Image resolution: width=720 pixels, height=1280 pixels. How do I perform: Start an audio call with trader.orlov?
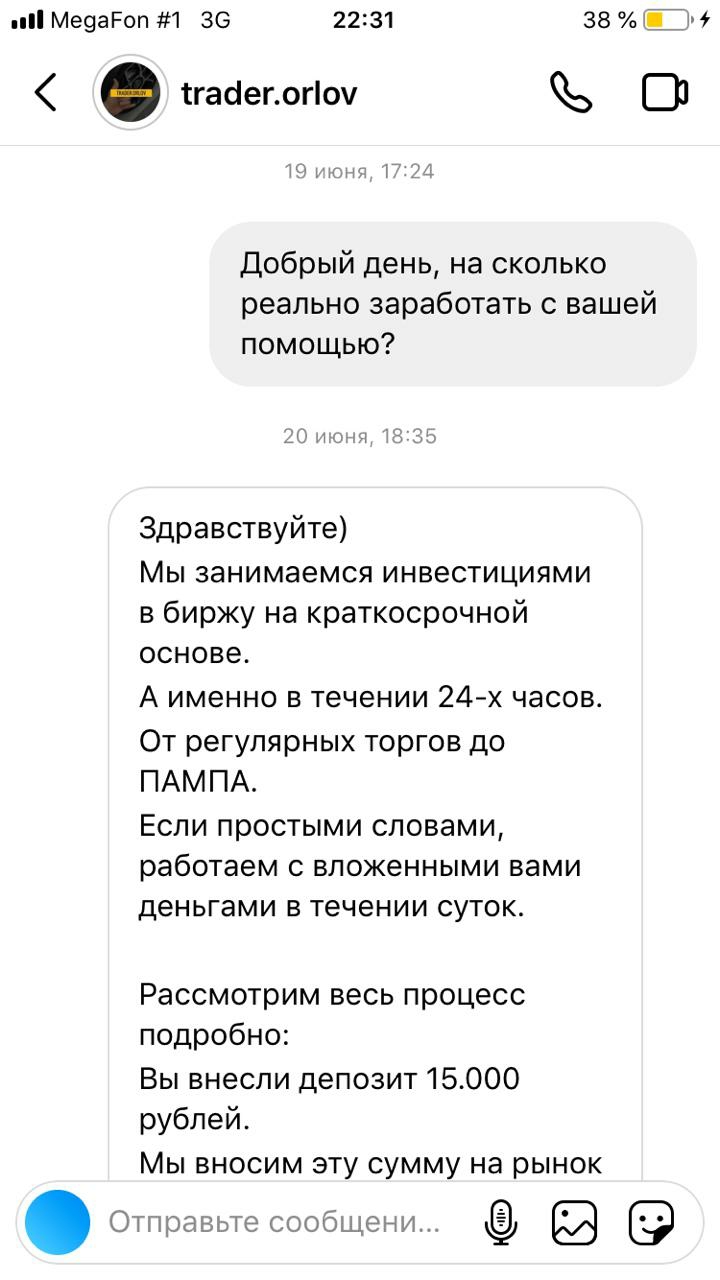tap(572, 93)
